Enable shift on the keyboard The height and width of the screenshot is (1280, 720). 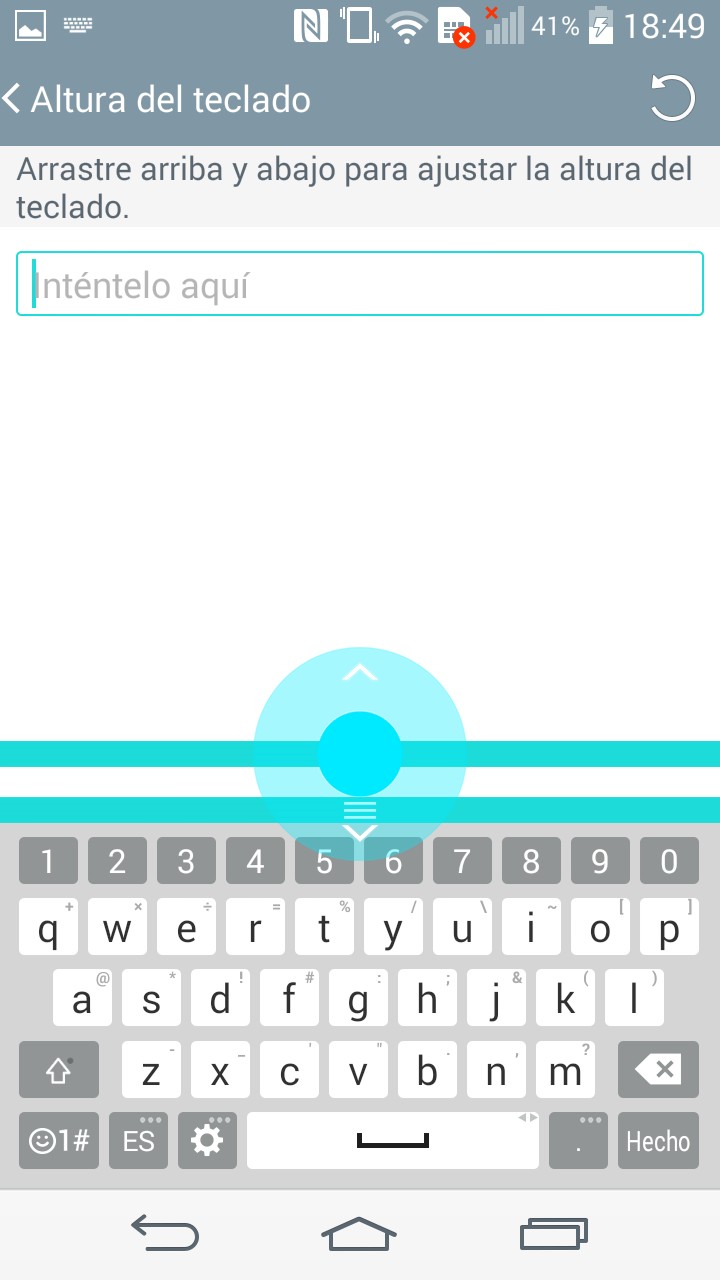(x=59, y=1071)
